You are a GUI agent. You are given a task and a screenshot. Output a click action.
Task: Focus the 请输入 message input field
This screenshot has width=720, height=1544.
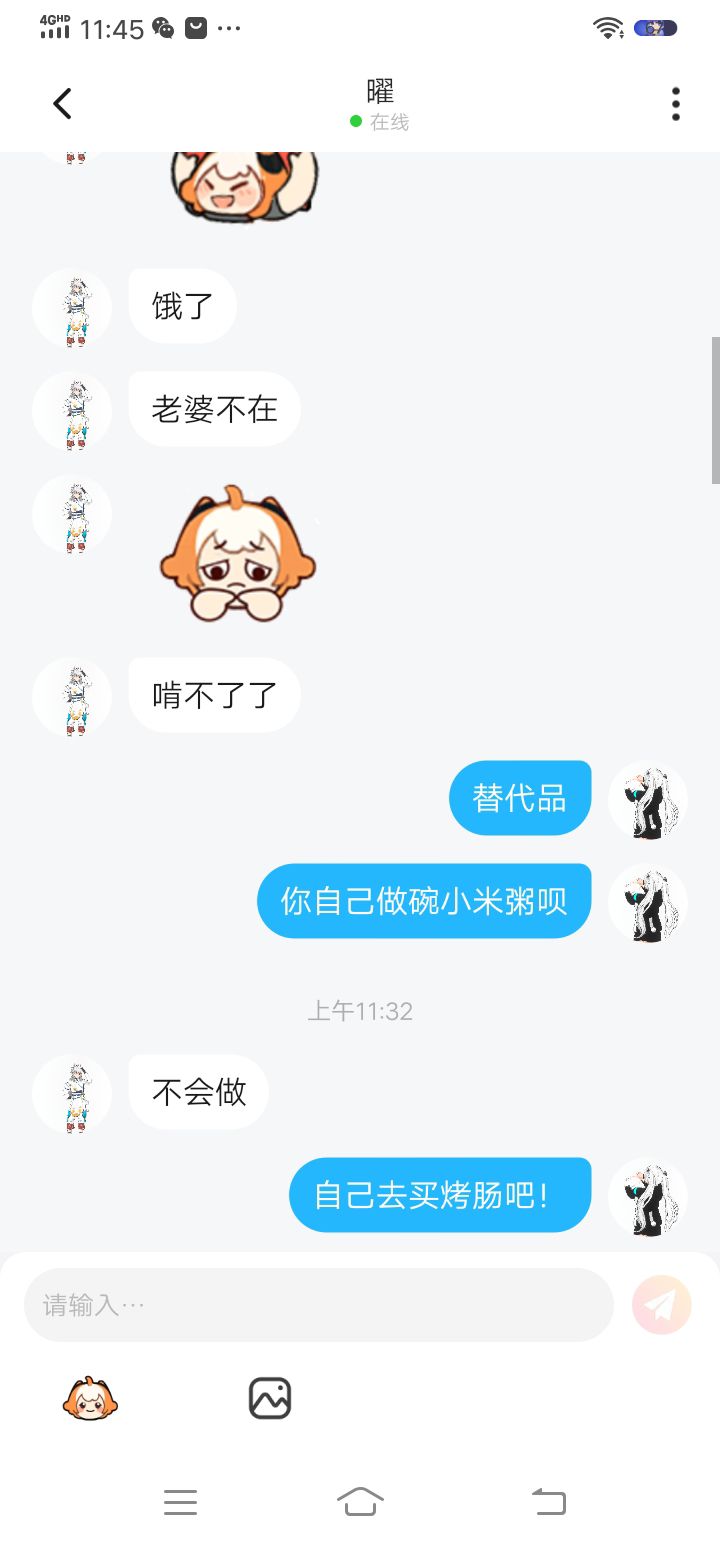click(x=318, y=1305)
